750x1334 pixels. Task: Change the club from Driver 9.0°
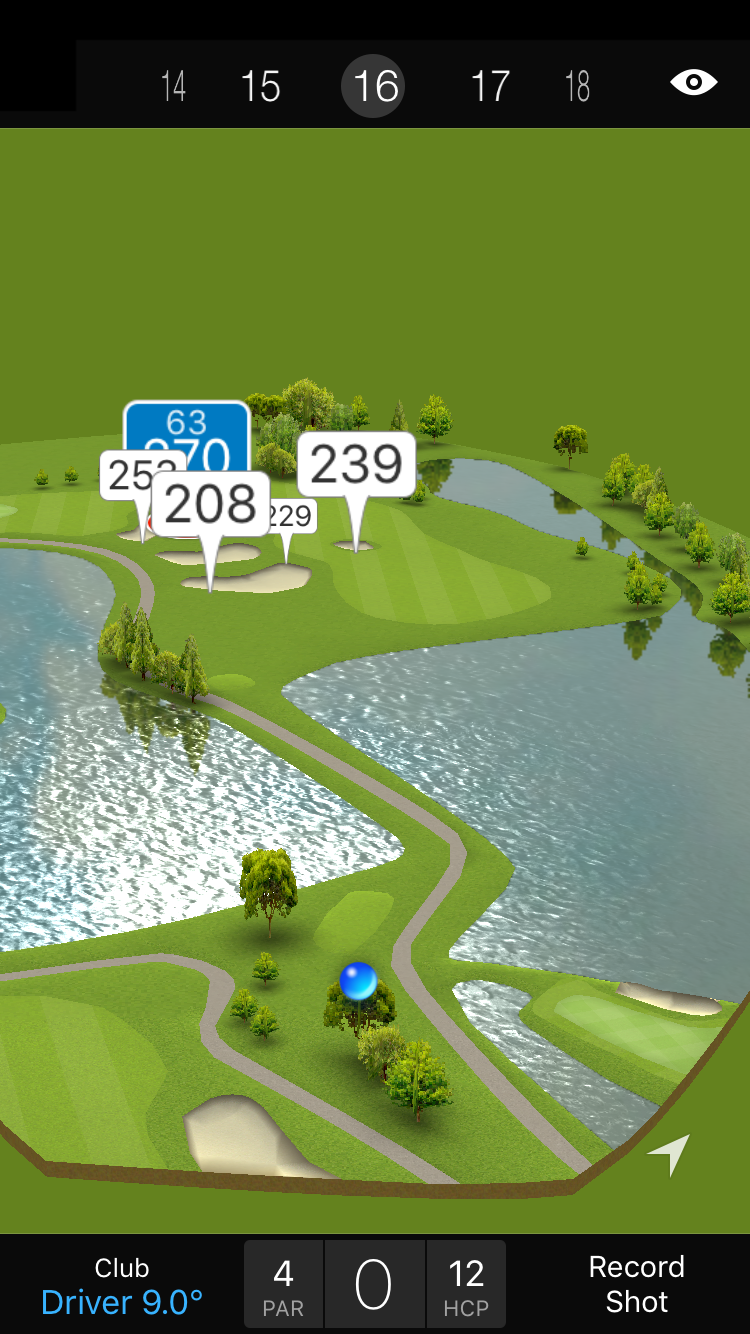pyautogui.click(x=122, y=1286)
